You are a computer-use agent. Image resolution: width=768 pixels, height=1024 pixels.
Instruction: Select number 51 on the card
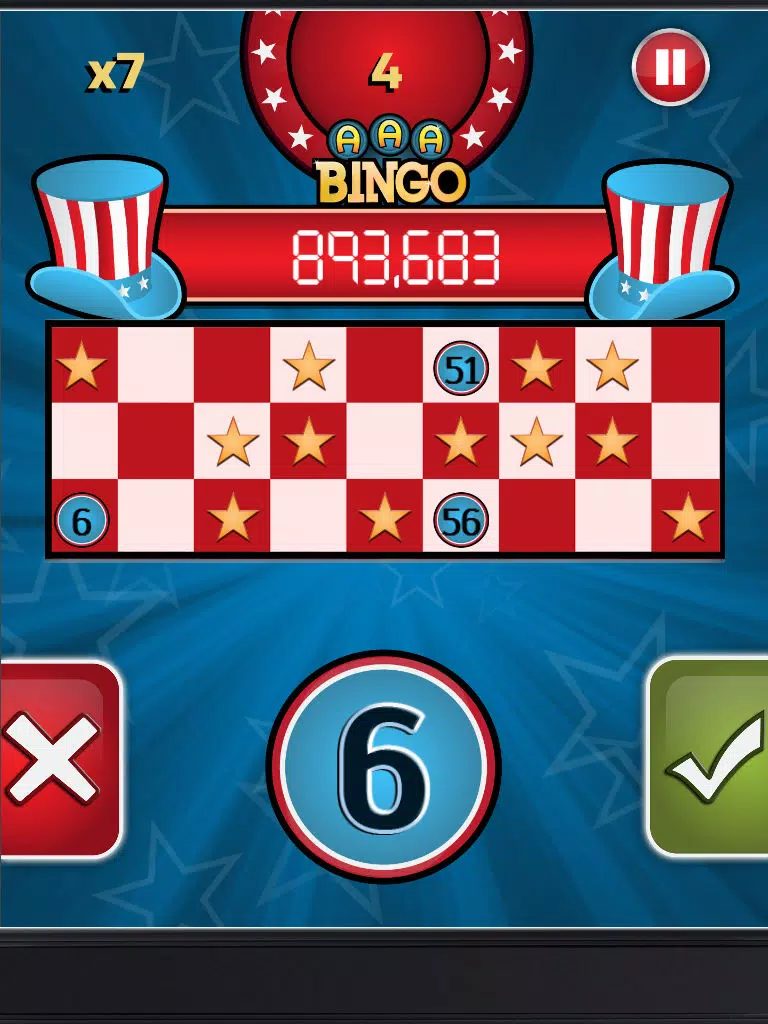click(461, 370)
